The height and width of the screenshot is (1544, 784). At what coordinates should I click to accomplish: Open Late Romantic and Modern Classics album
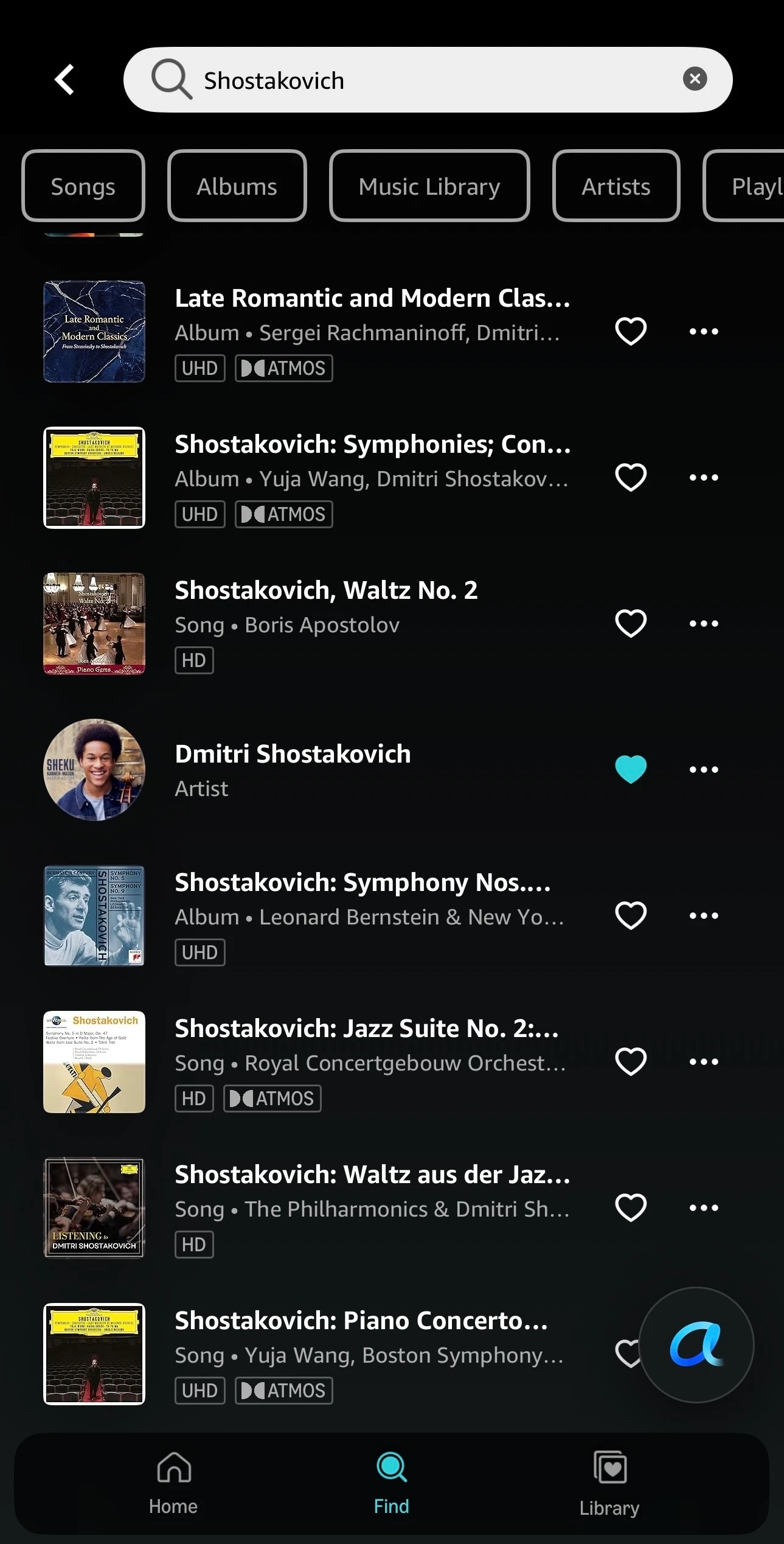click(371, 299)
